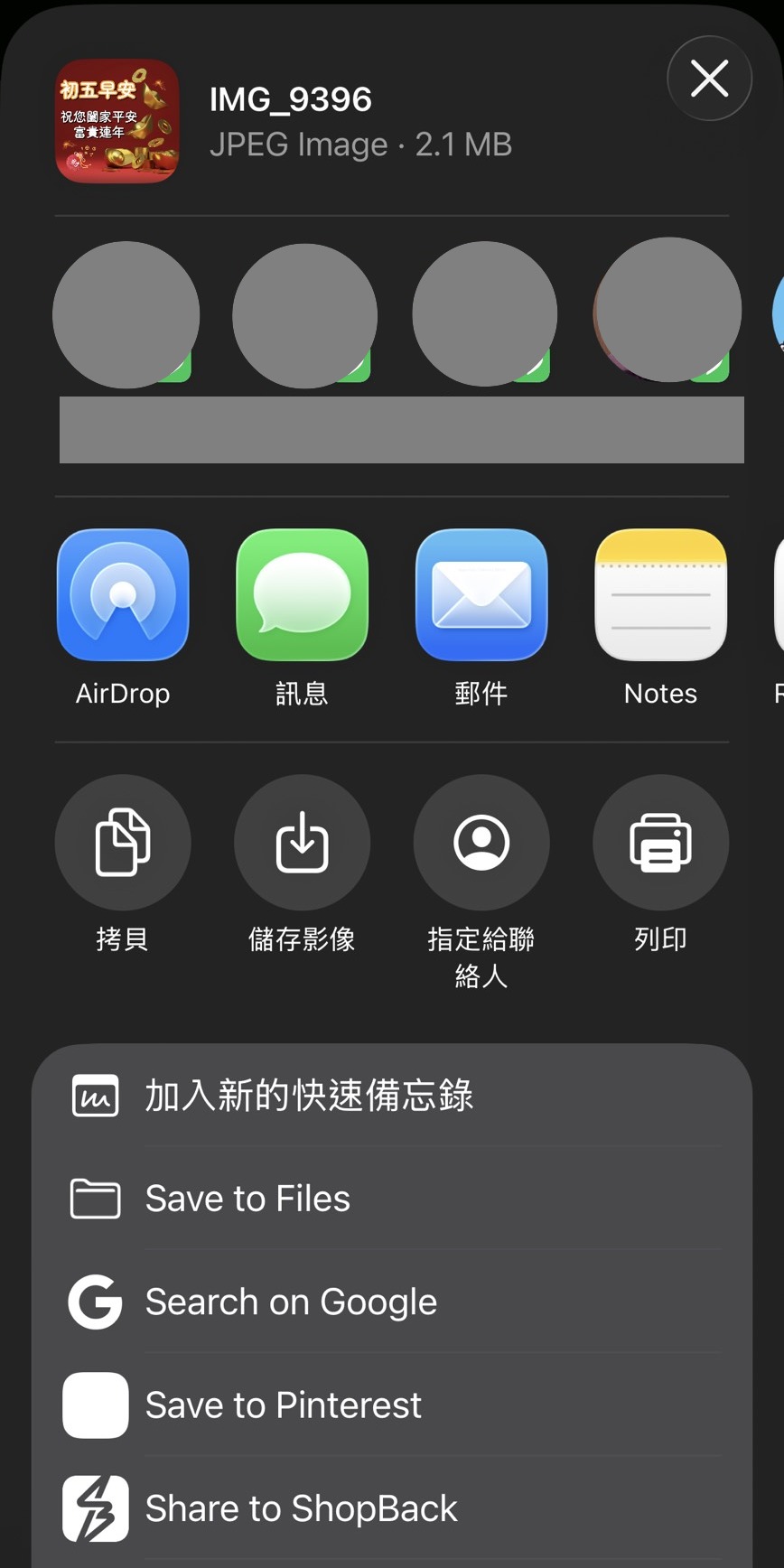The image size is (784, 1568).
Task: Dismiss the share sheet with X
Action: pyautogui.click(x=708, y=79)
